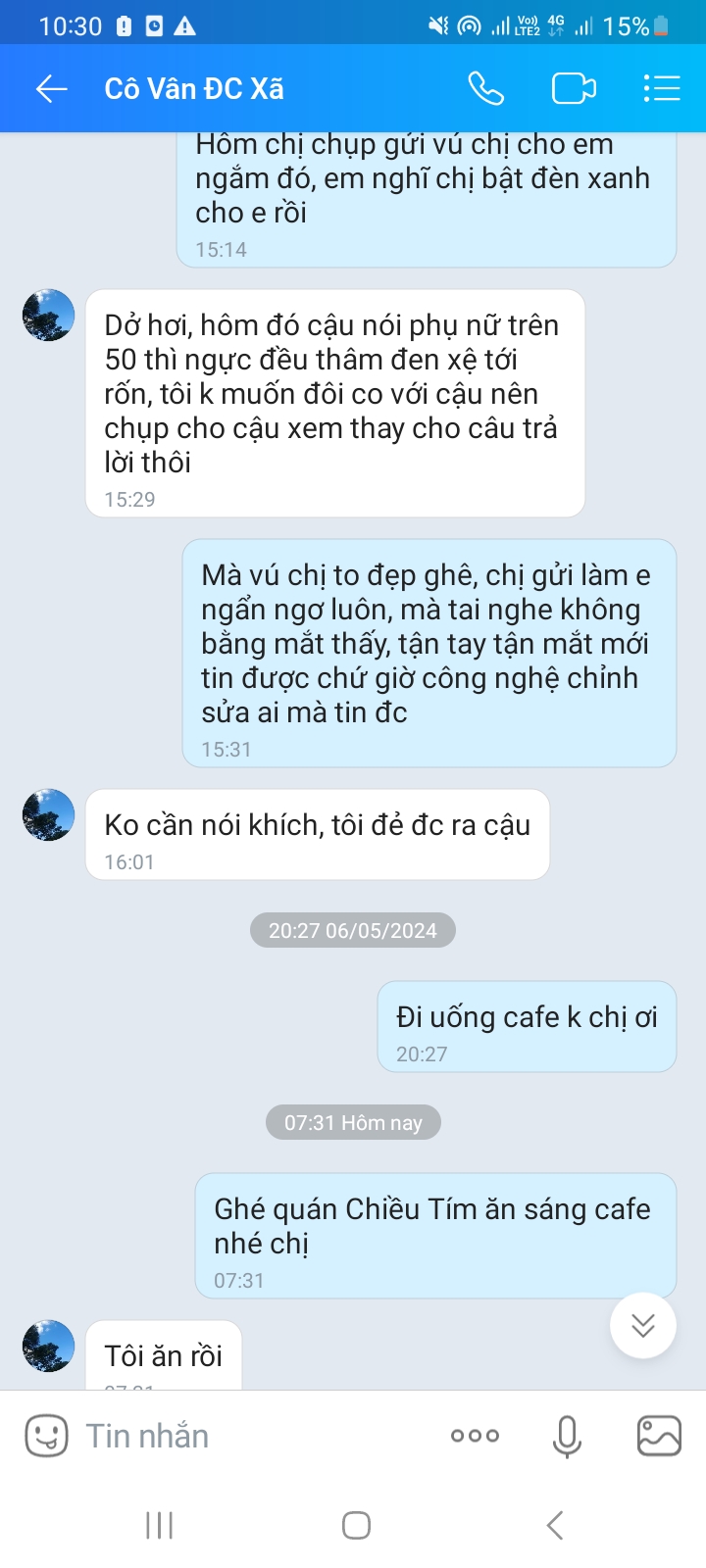
Task: Tap the Android back navigation key
Action: click(x=554, y=1525)
